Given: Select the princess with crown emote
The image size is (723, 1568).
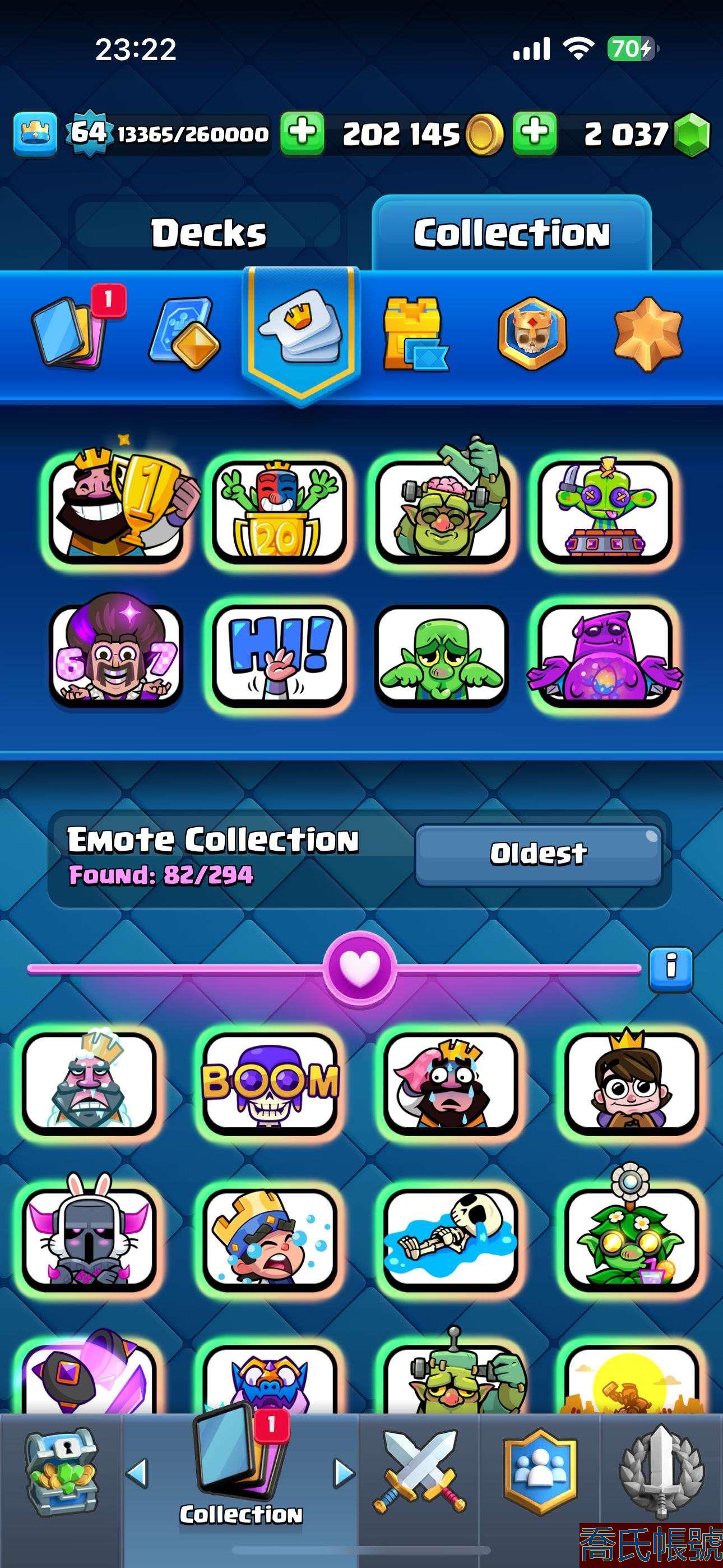Looking at the screenshot, I should tap(631, 1081).
